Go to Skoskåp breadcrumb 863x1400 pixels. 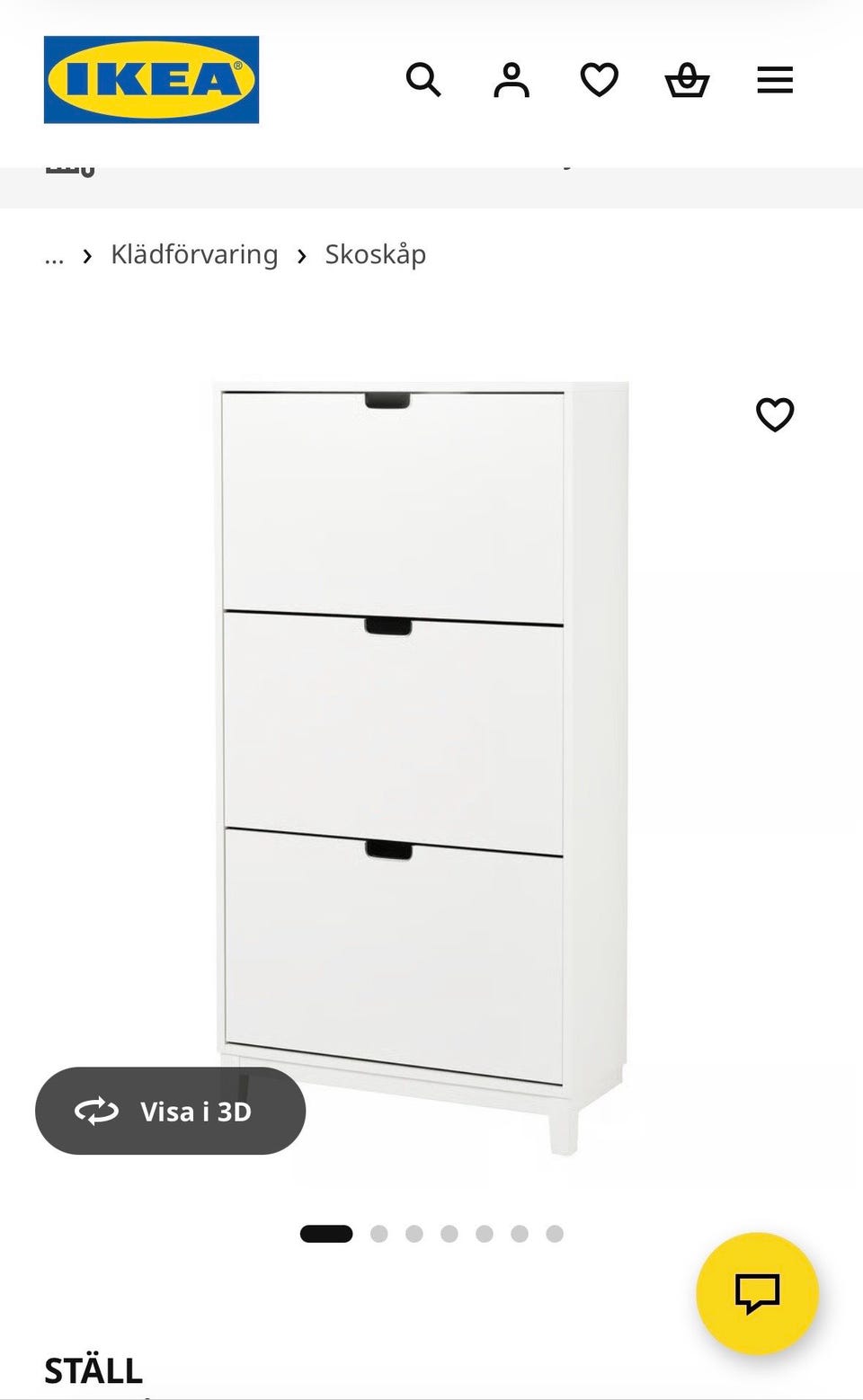[375, 254]
